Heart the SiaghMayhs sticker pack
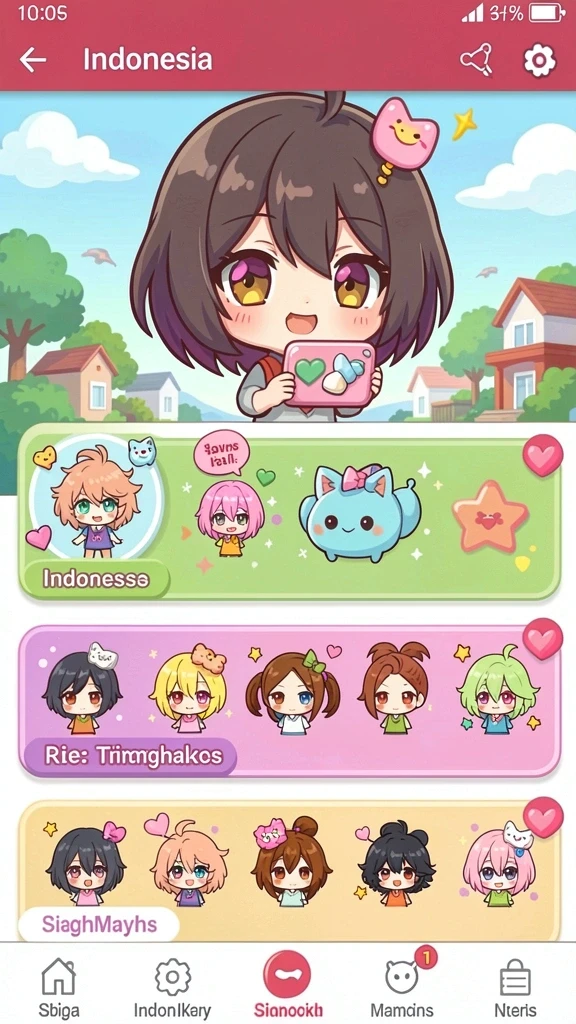576x1024 pixels. (x=542, y=818)
